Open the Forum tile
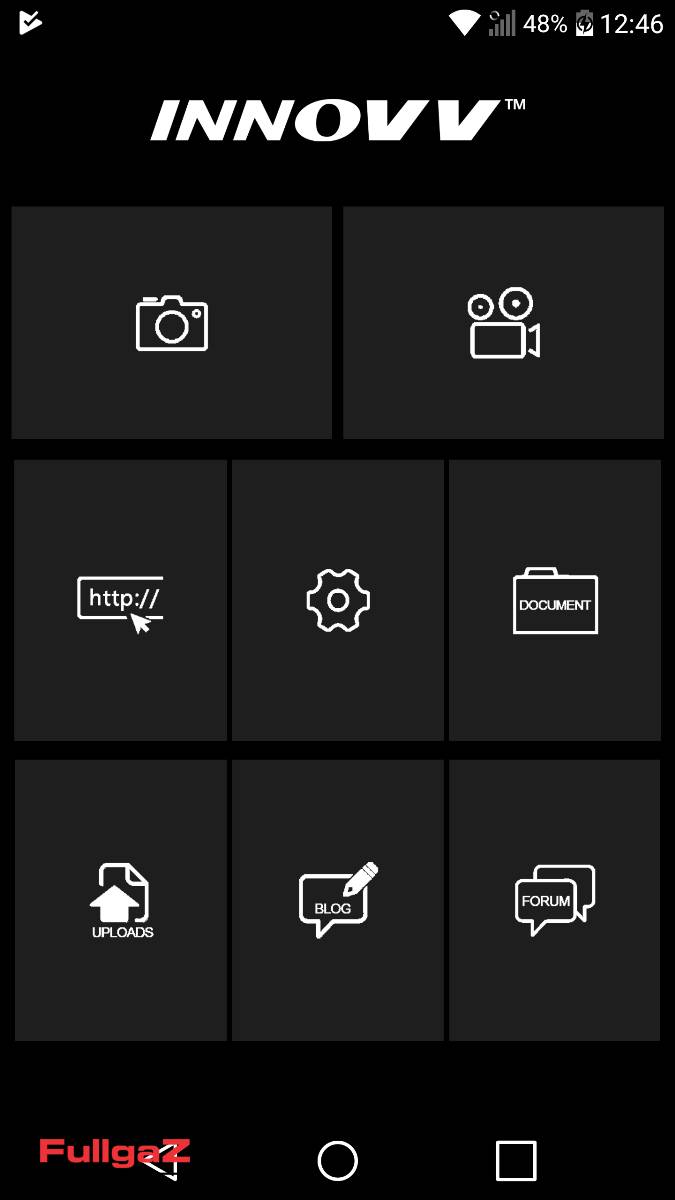The width and height of the screenshot is (675, 1200). coord(555,900)
